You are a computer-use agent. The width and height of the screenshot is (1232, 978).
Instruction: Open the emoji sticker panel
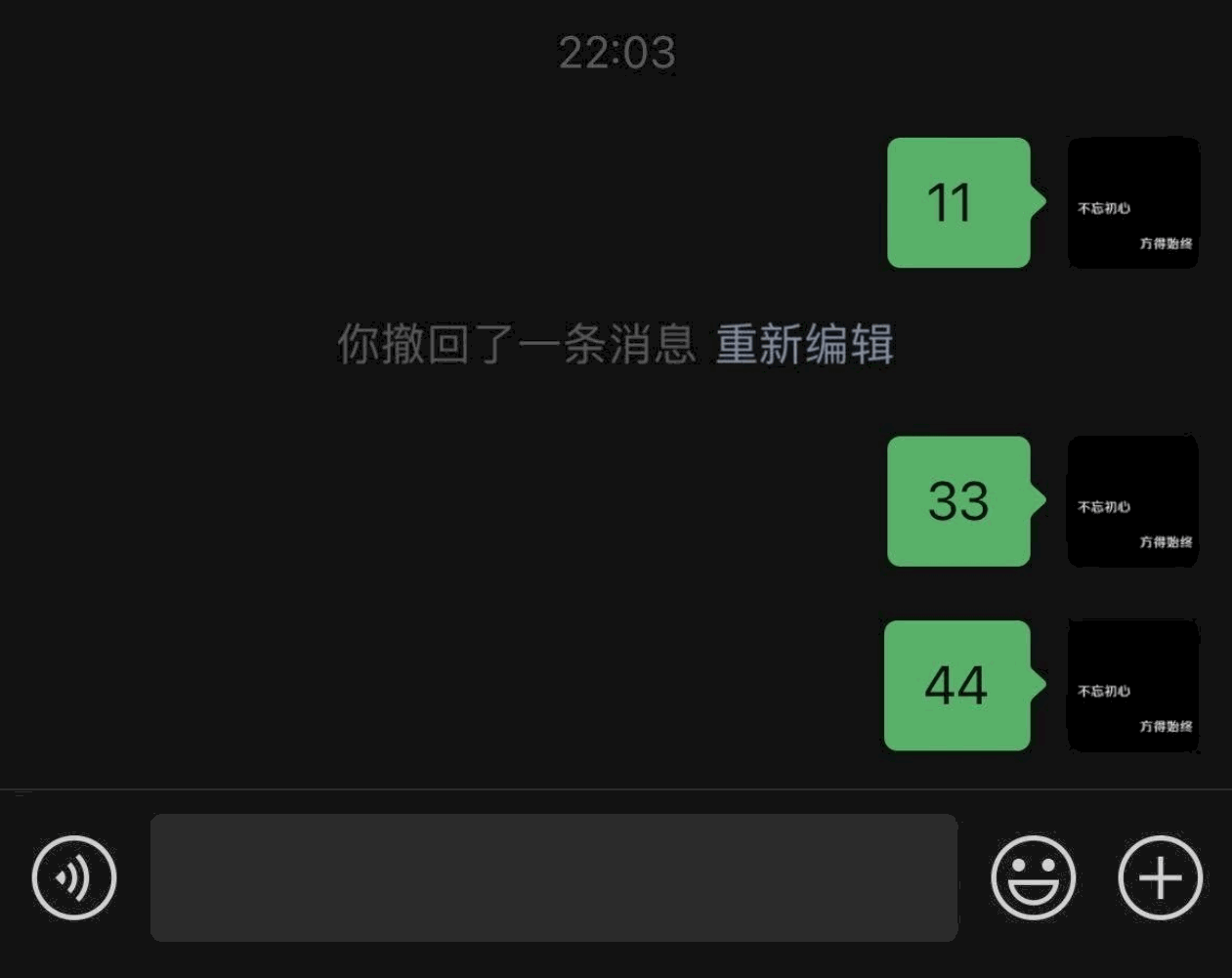pos(1033,877)
